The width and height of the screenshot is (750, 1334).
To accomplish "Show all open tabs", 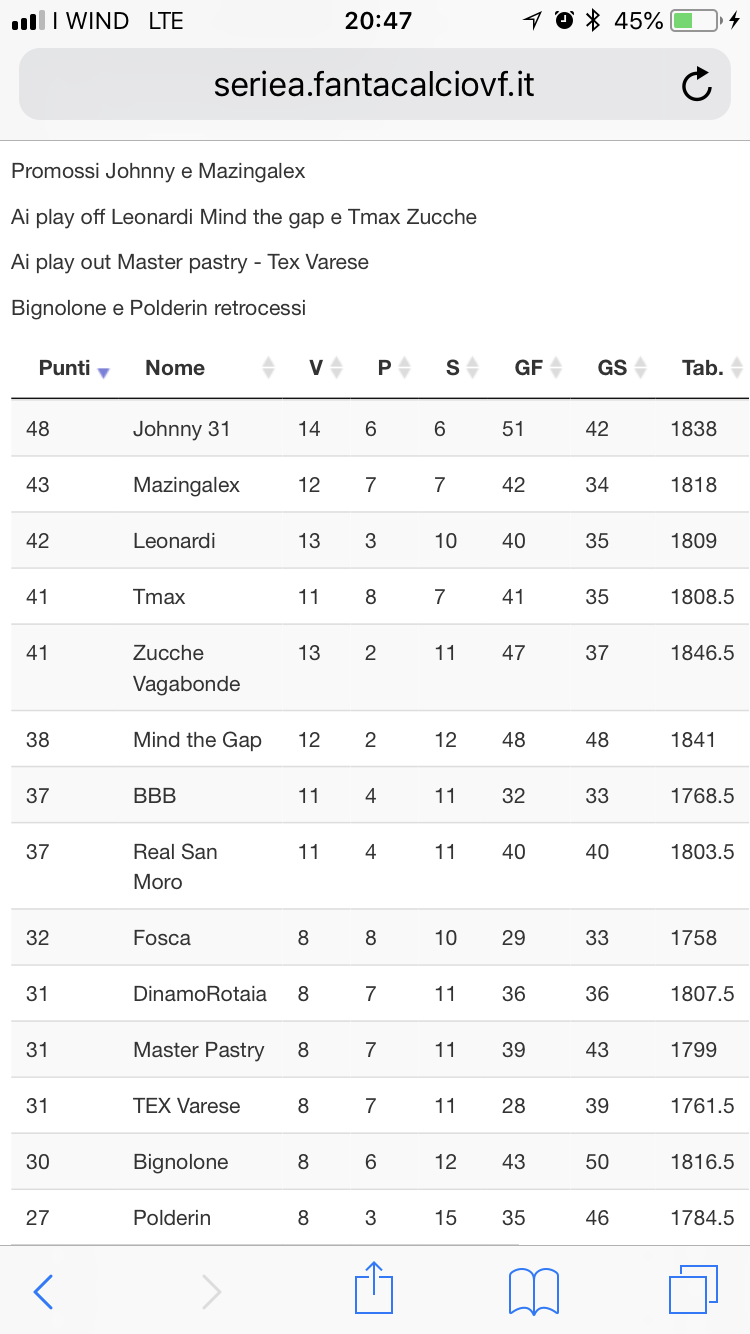I will click(x=693, y=1290).
